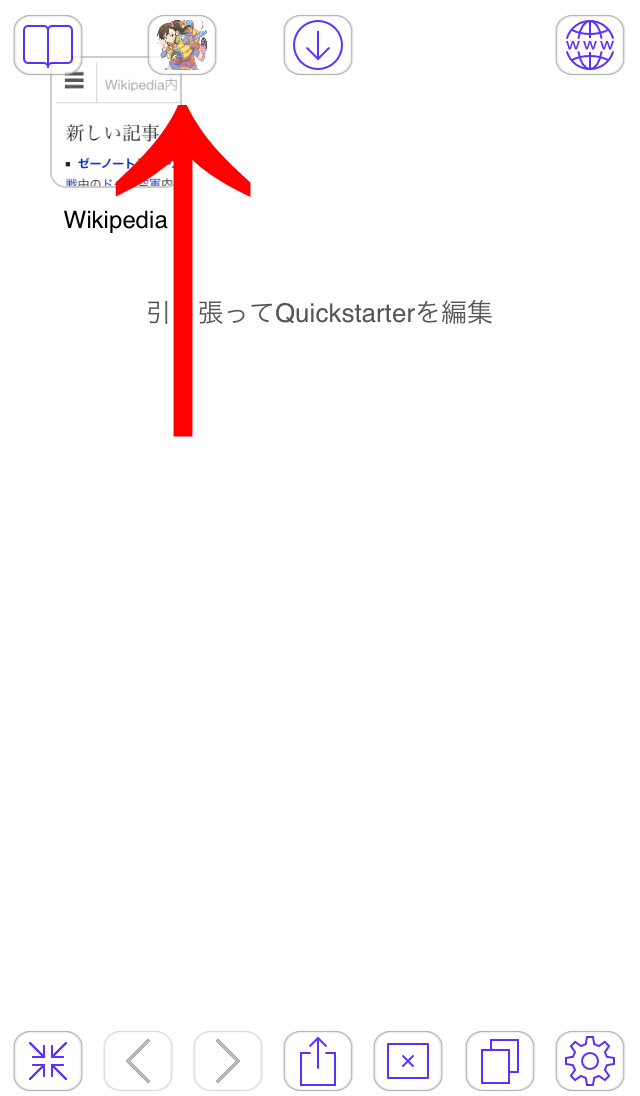Image resolution: width=640 pixels, height=1096 pixels.
Task: Go forward with the right chevron
Action: tap(228, 1061)
